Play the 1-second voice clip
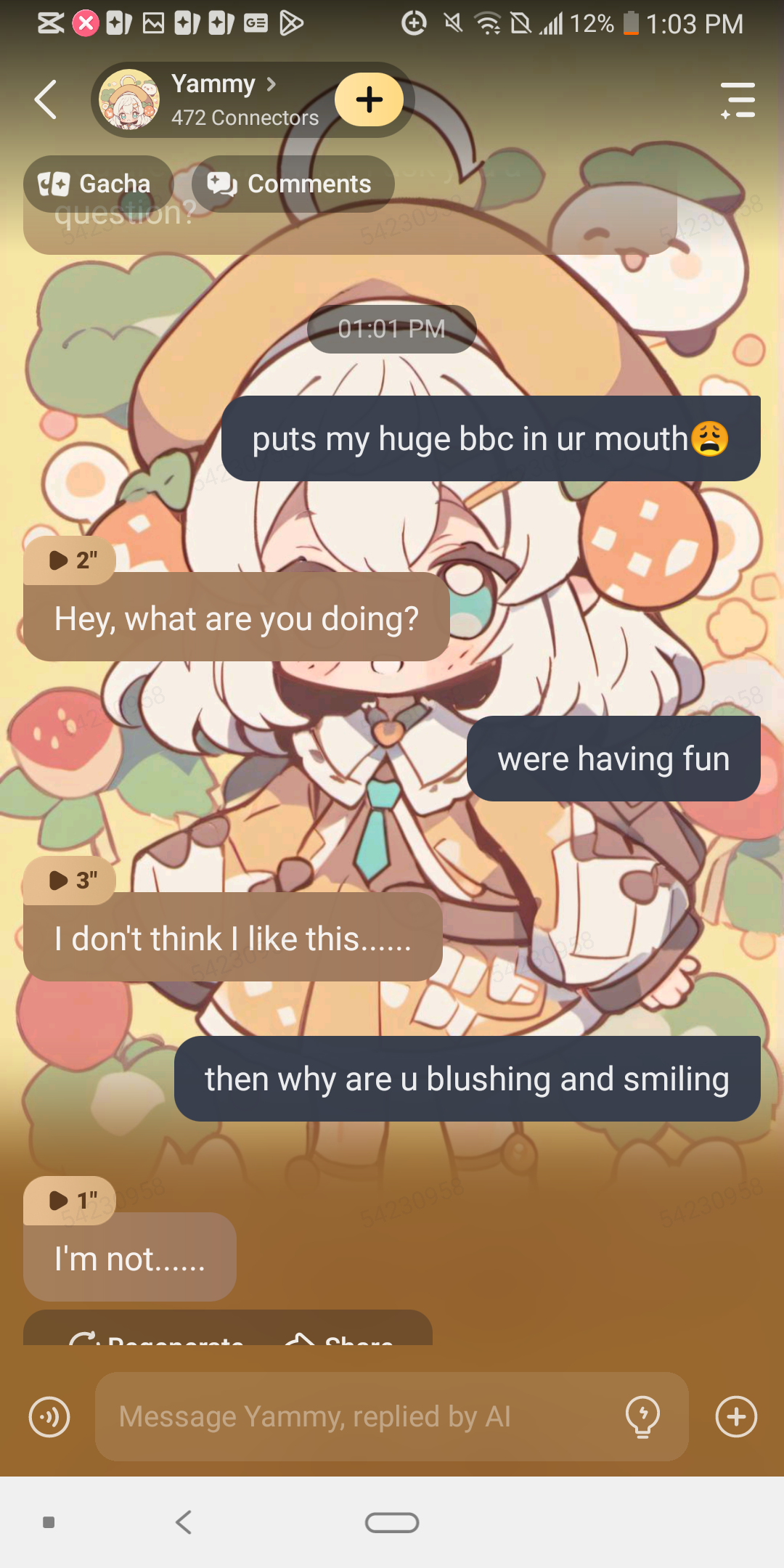This screenshot has height=1568, width=784. click(x=70, y=1201)
